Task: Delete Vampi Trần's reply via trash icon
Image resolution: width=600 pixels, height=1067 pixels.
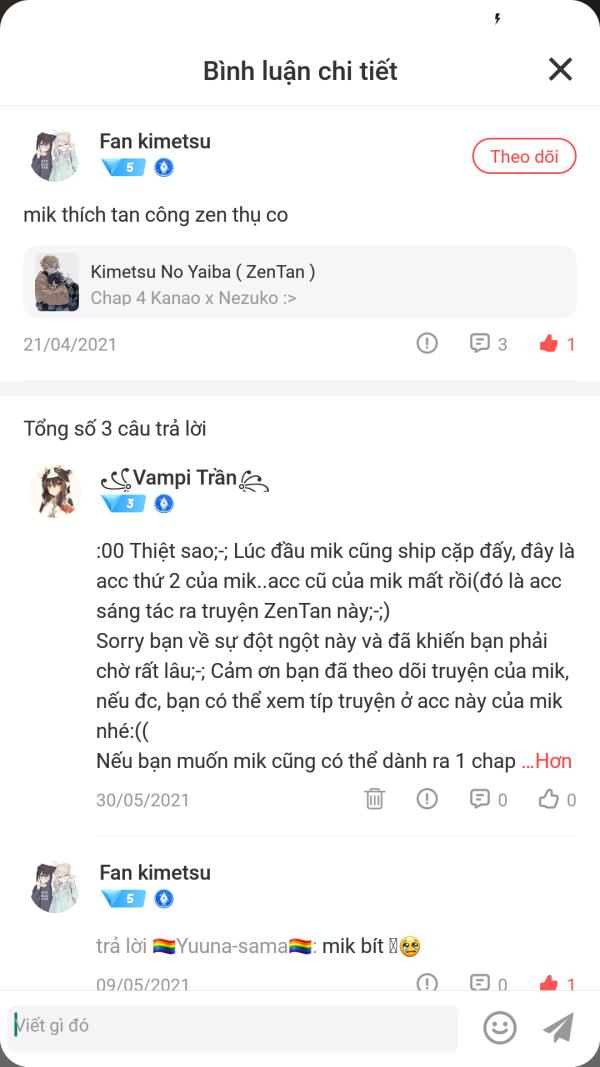Action: [x=374, y=799]
